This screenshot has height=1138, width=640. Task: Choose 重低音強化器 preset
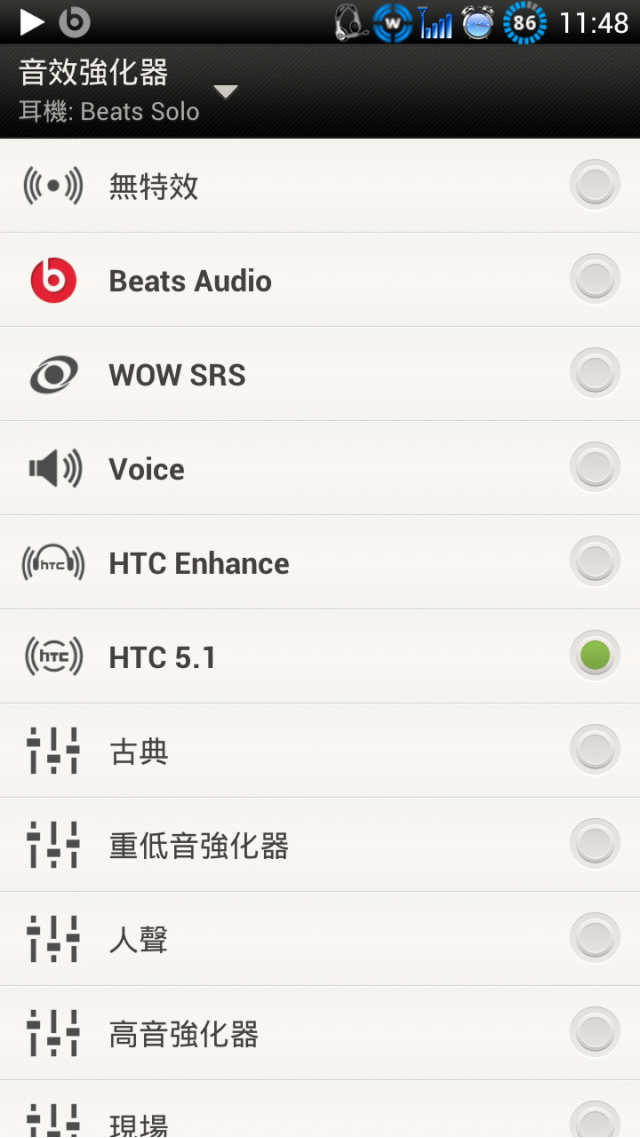click(320, 845)
